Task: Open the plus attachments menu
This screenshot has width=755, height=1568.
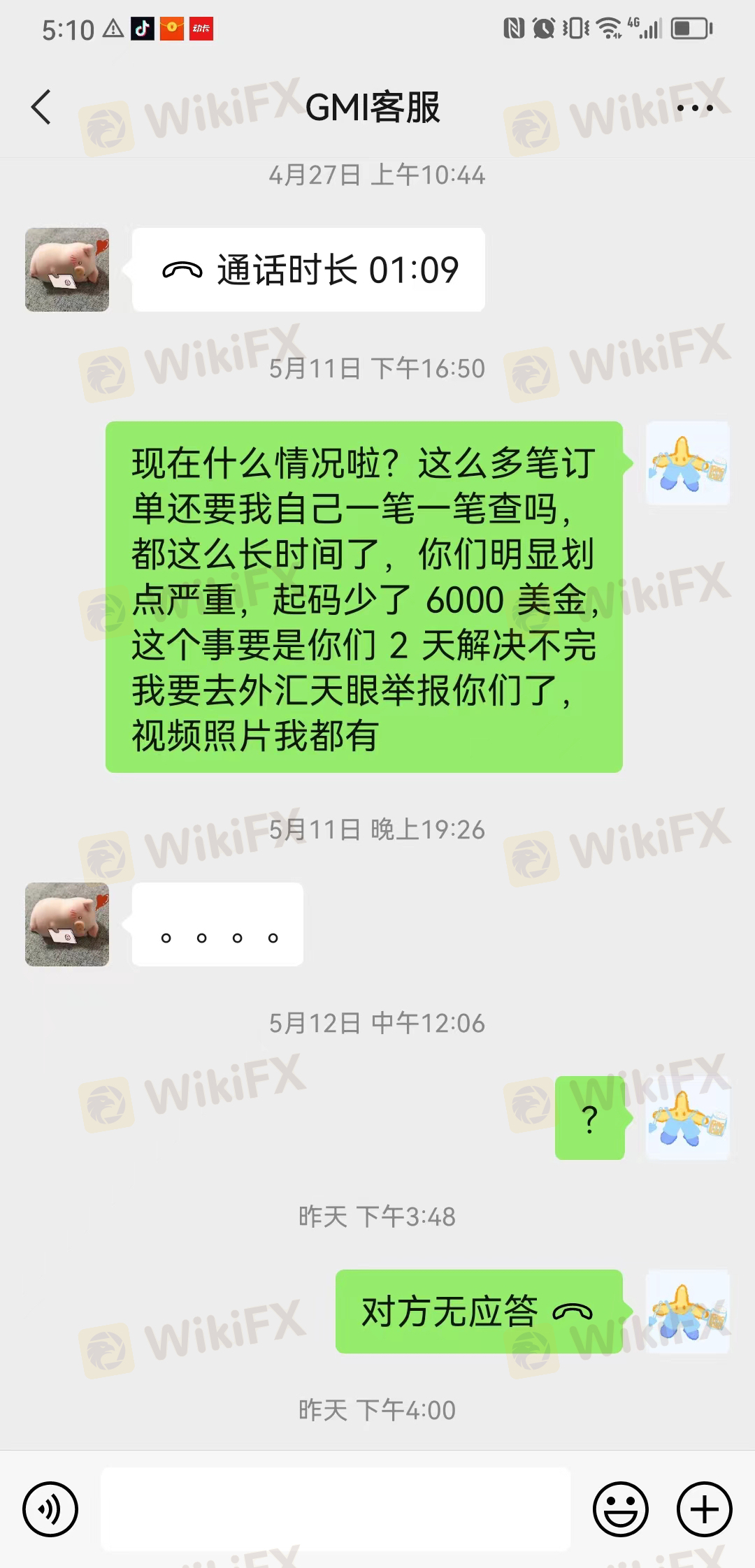Action: point(704,1509)
